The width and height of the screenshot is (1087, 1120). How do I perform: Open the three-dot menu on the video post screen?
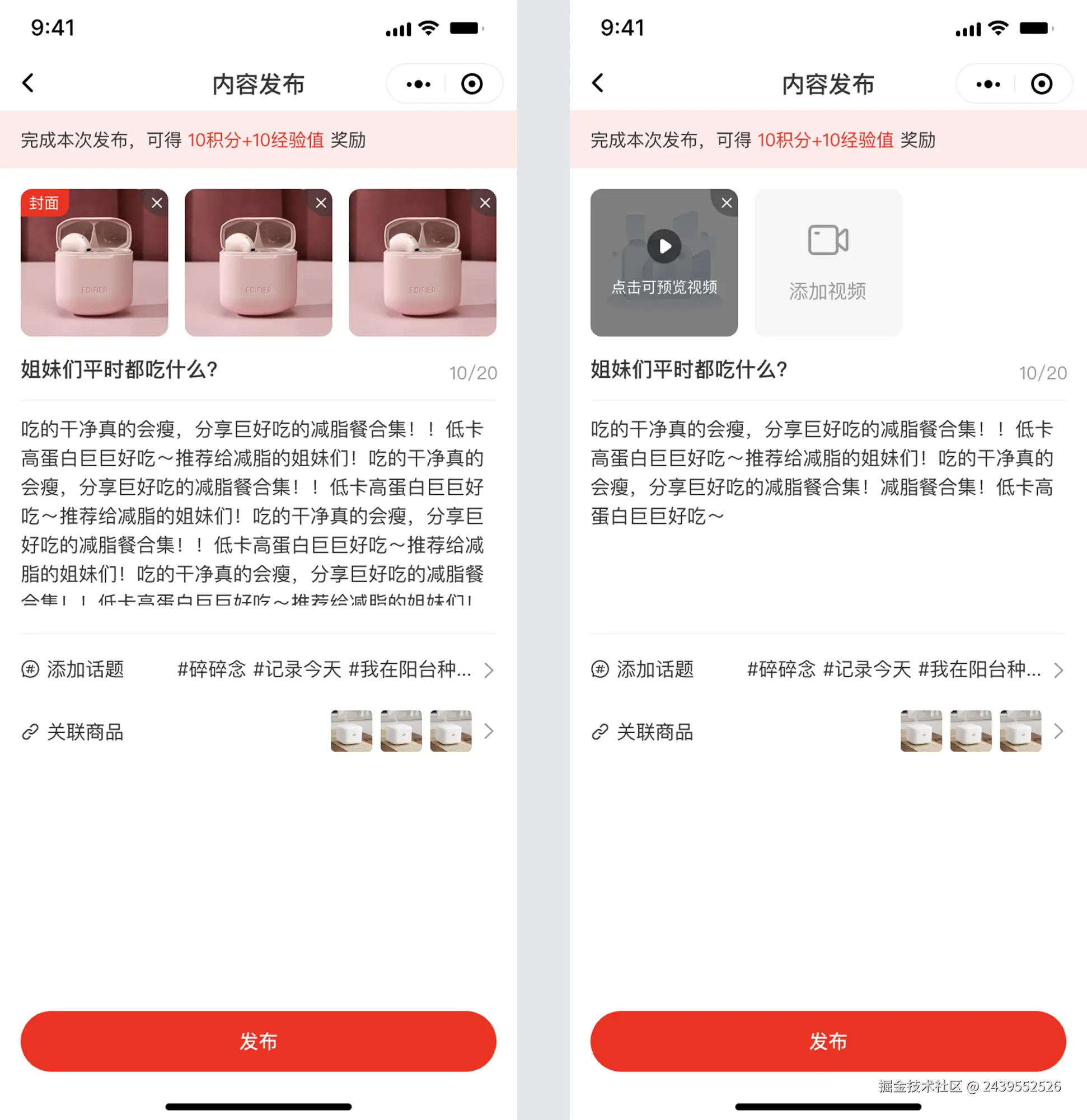tap(987, 84)
